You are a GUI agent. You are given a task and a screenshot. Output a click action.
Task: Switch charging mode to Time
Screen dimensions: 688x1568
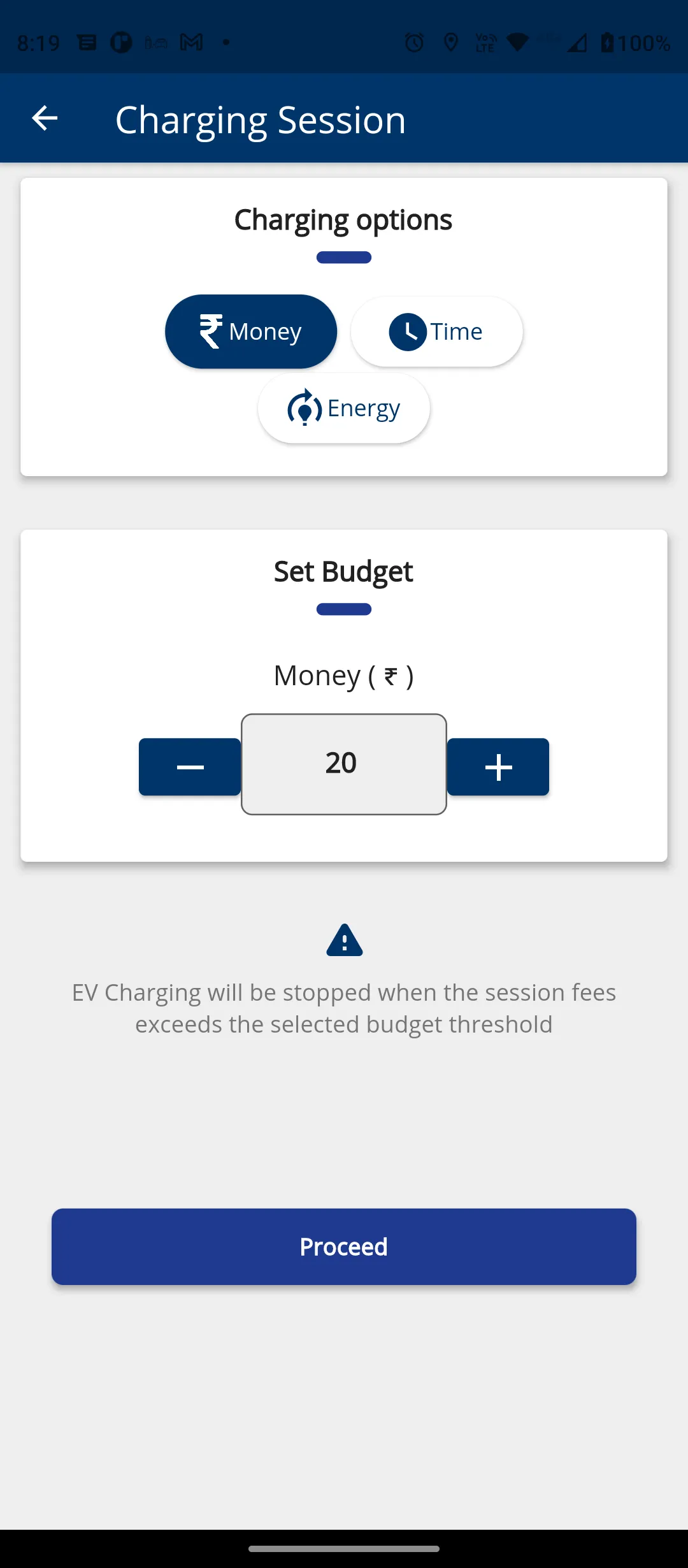pos(436,331)
